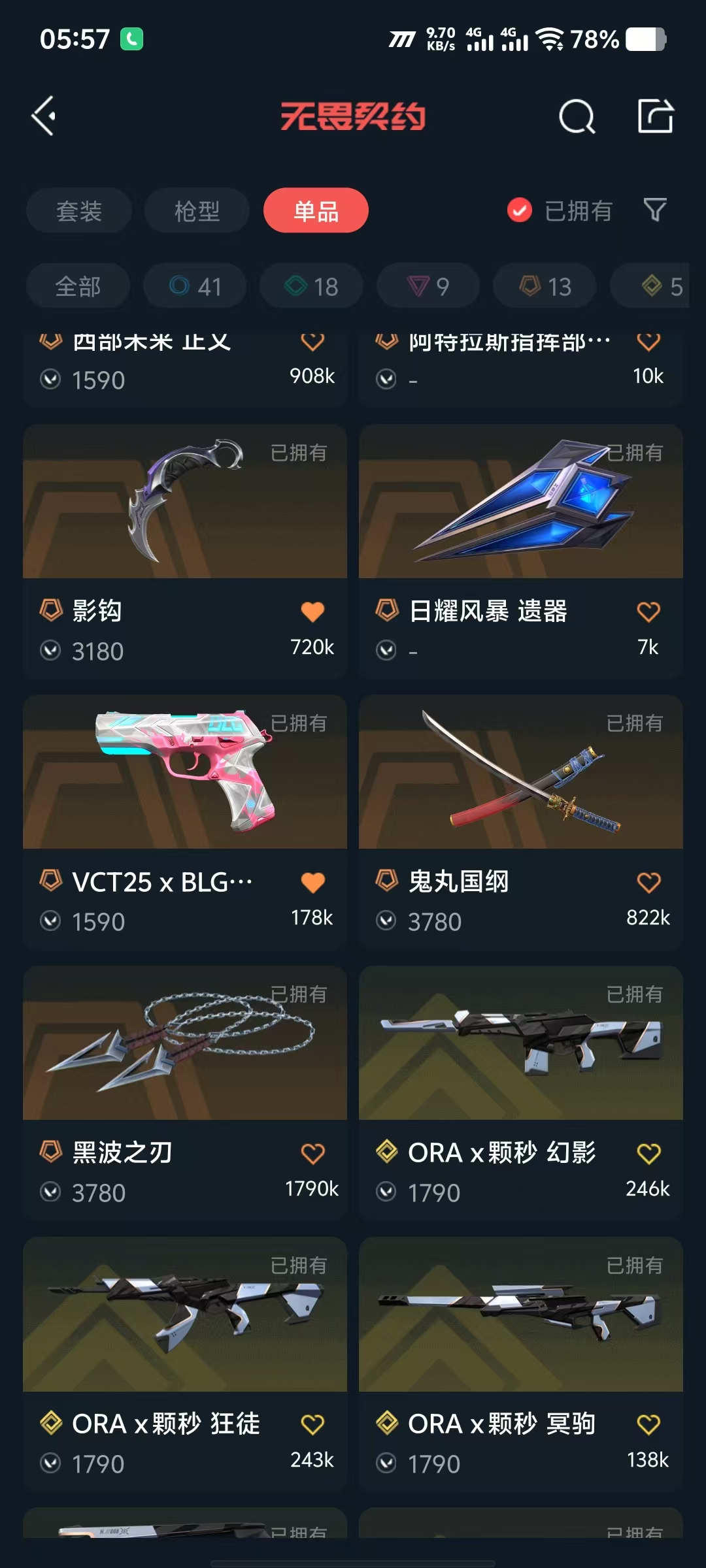The width and height of the screenshot is (706, 1568).
Task: Filter by the chip showing 41
Action: point(195,286)
